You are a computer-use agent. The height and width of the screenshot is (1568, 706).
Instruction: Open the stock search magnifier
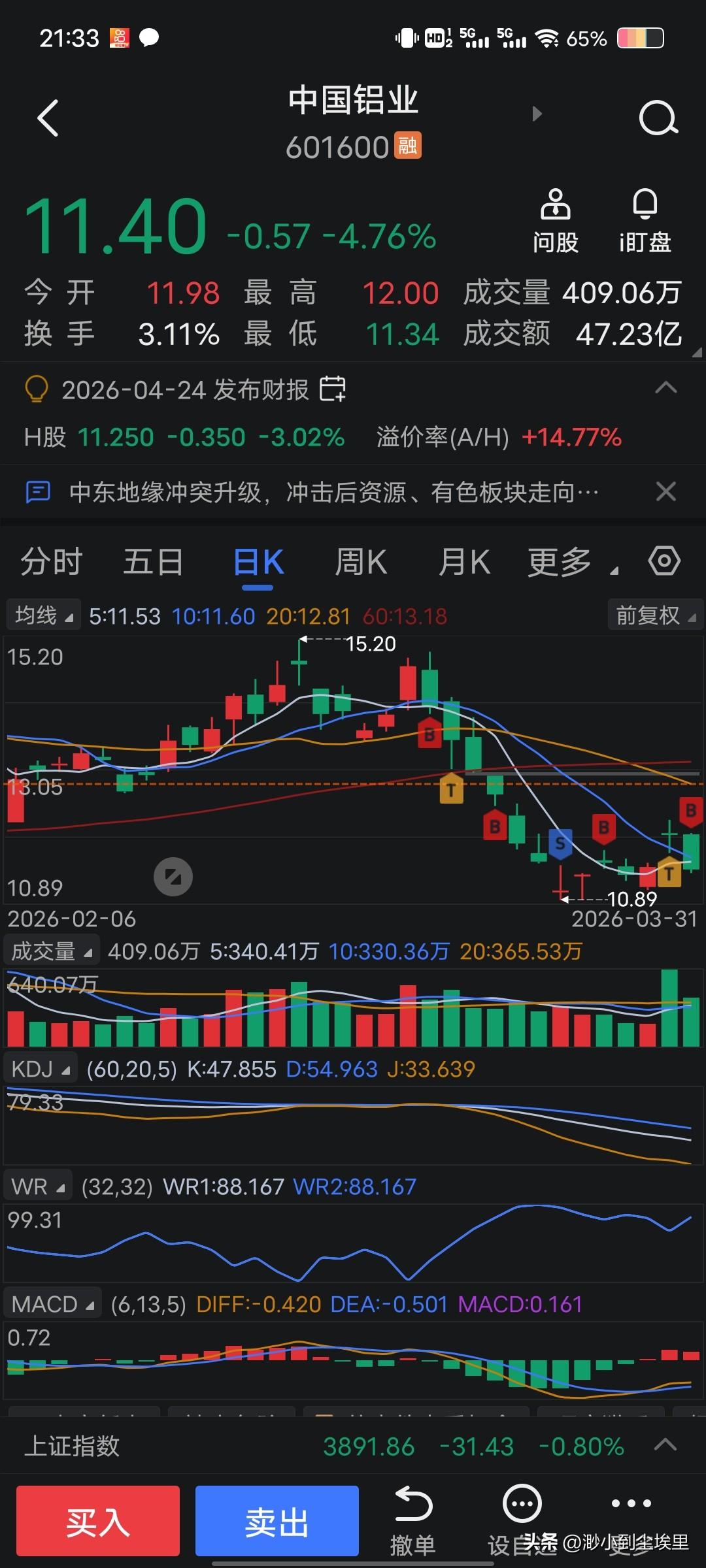click(658, 118)
